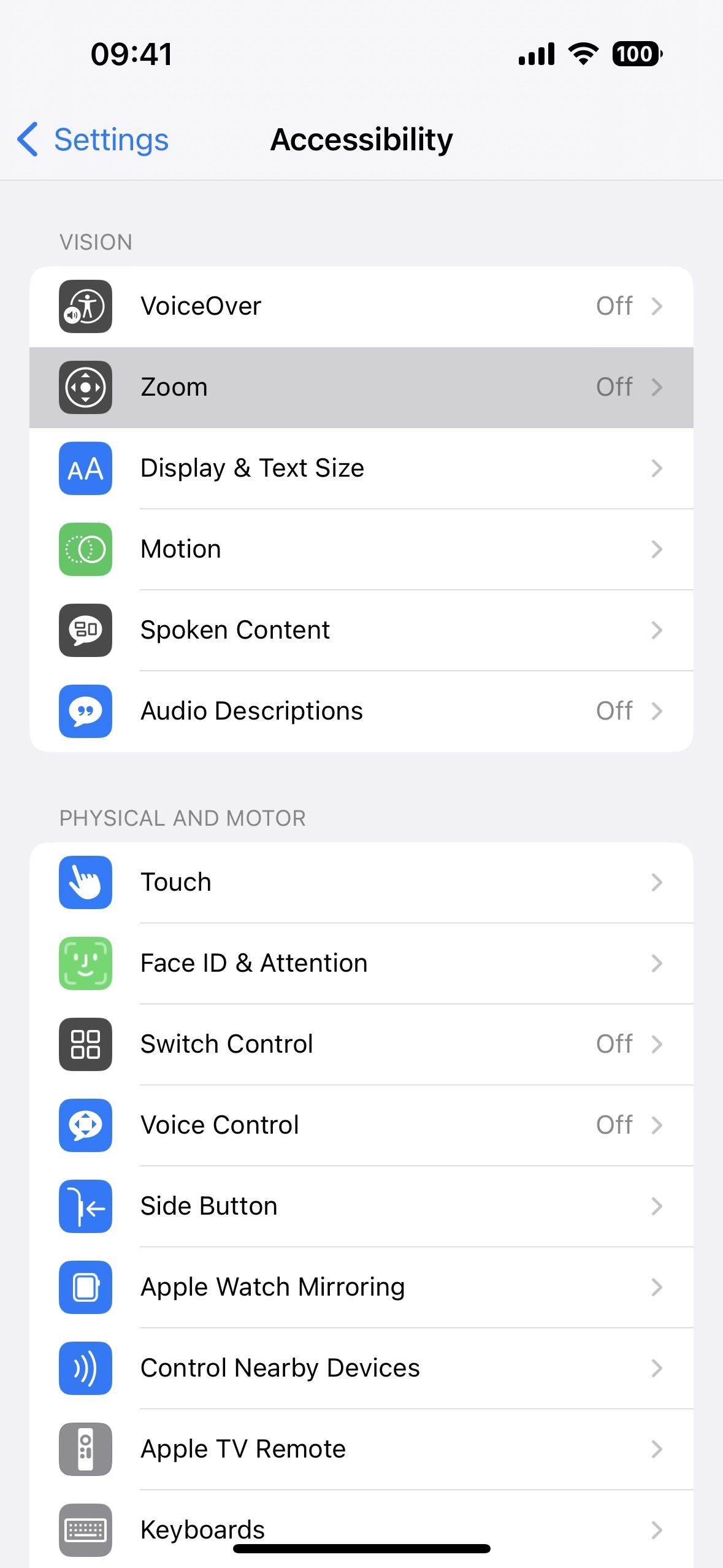Open Spoken Content settings
723x1568 pixels.
[x=361, y=630]
